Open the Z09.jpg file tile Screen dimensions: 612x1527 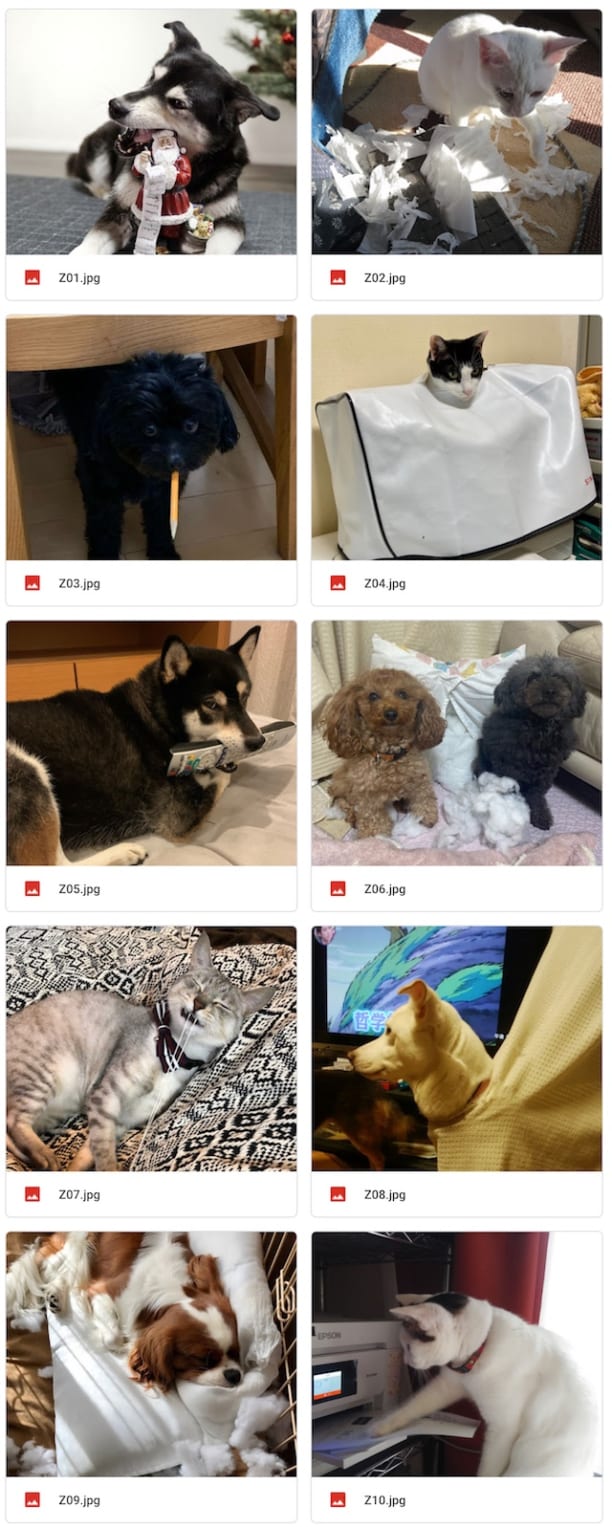point(151,1354)
